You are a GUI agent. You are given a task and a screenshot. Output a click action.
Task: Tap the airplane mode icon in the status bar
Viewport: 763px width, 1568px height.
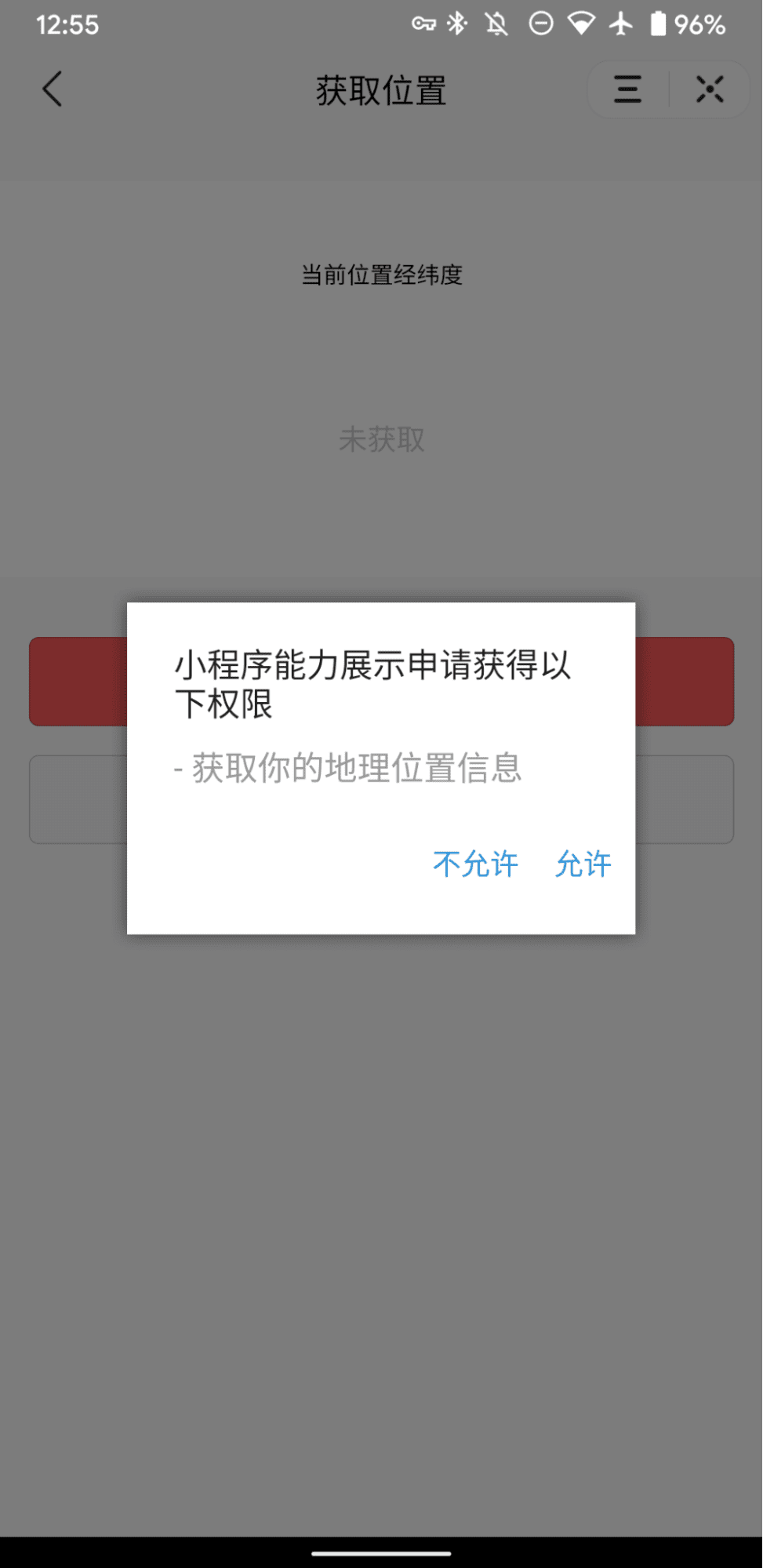tap(620, 24)
